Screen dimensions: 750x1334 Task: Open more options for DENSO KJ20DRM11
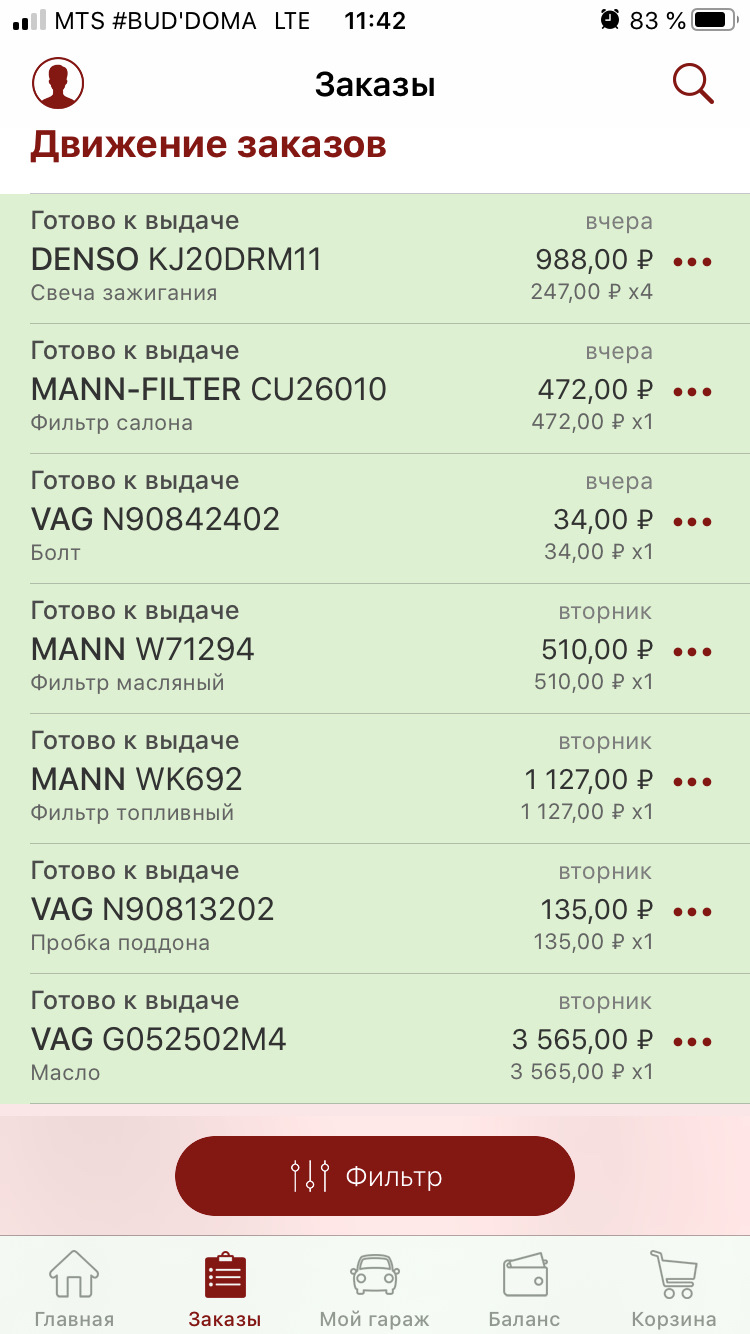point(692,262)
